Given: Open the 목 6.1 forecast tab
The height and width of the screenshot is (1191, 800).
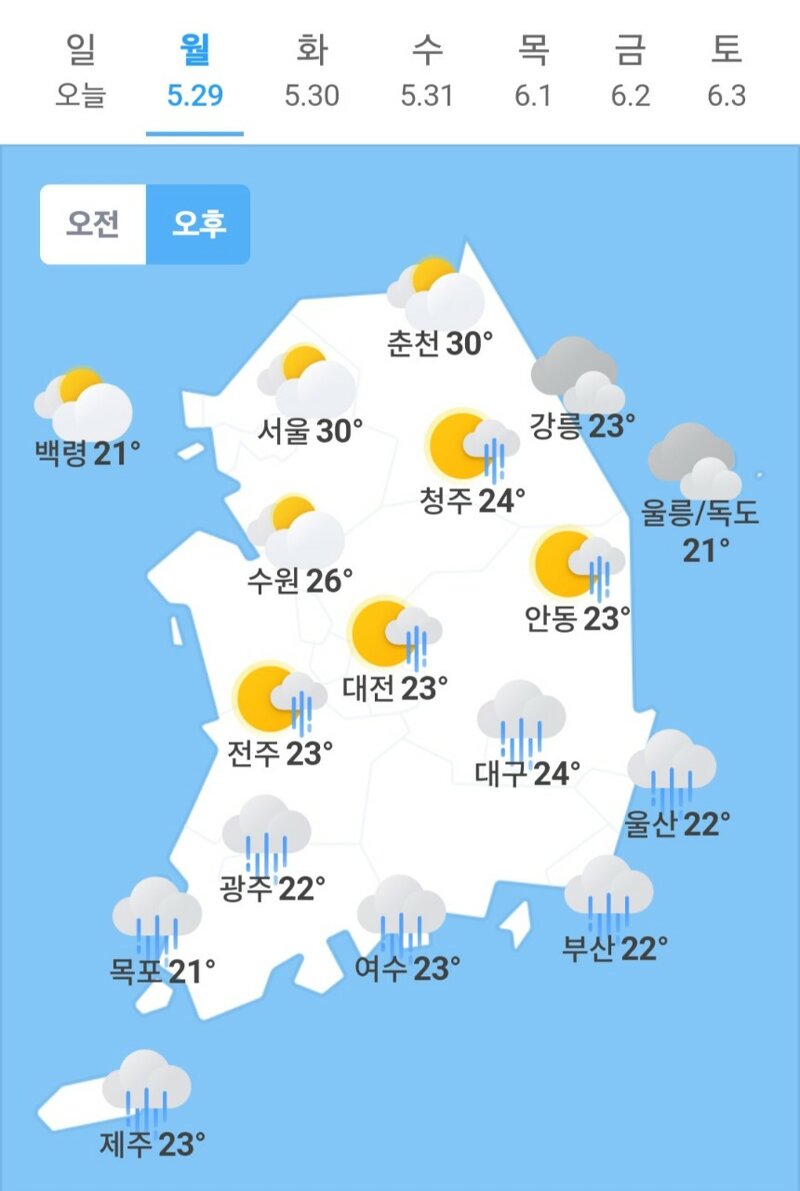Looking at the screenshot, I should point(534,71).
